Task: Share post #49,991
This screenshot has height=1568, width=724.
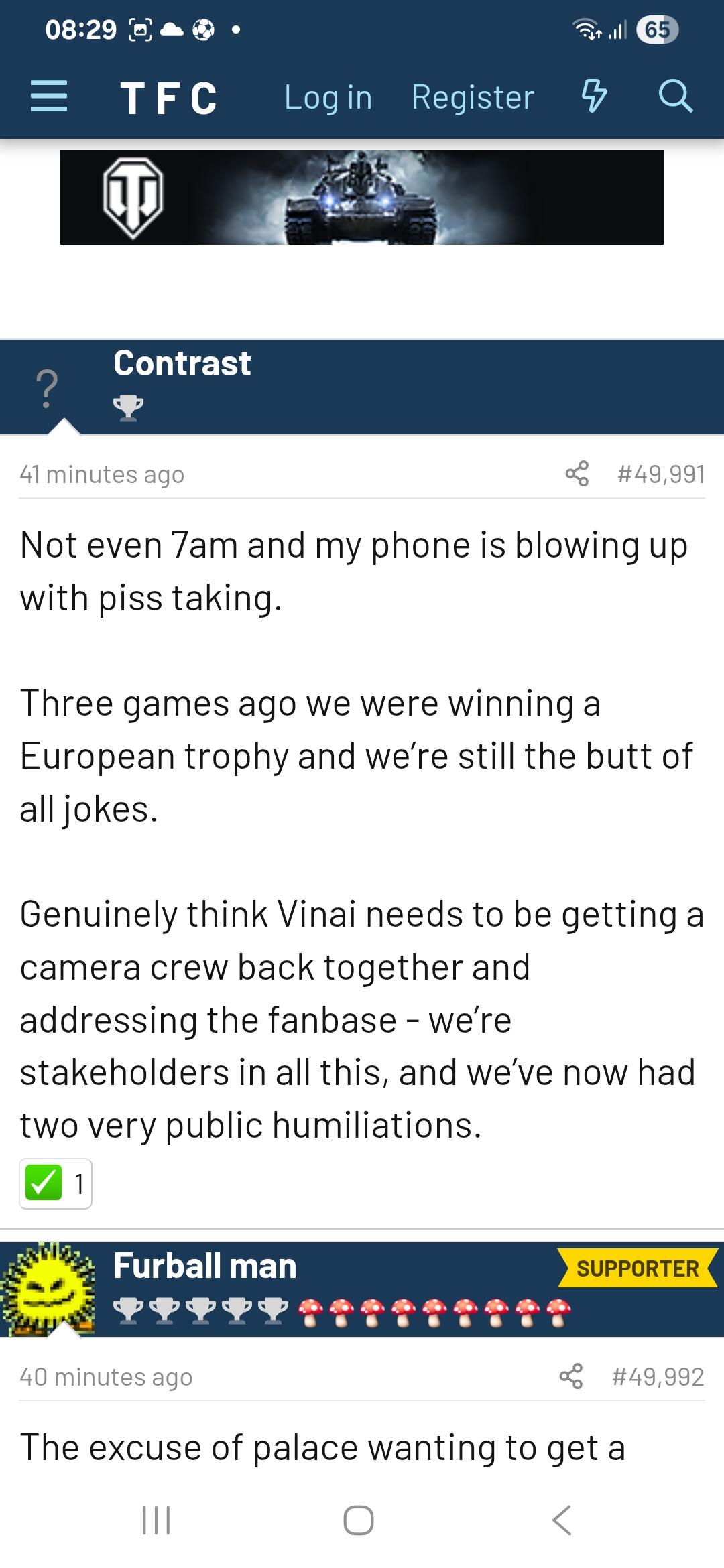Action: point(577,474)
